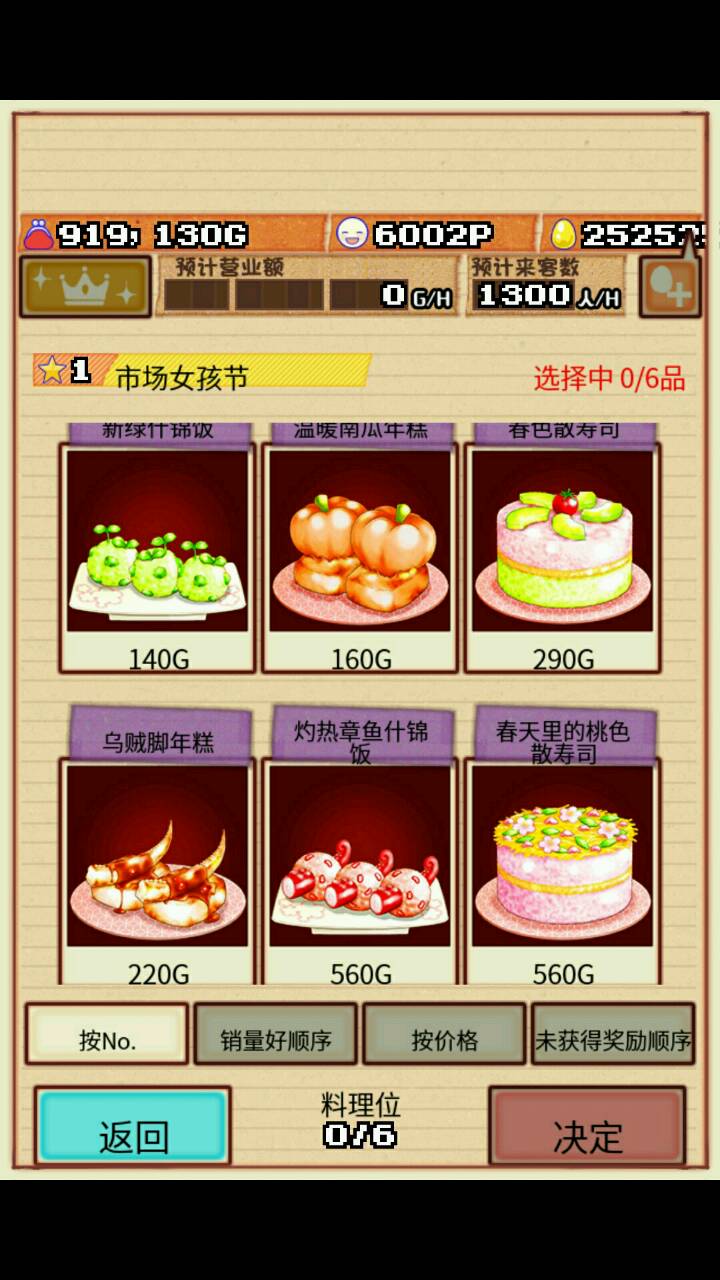The width and height of the screenshot is (720, 1280).
Task: Select the 春巴散寿司 dish card
Action: [562, 545]
